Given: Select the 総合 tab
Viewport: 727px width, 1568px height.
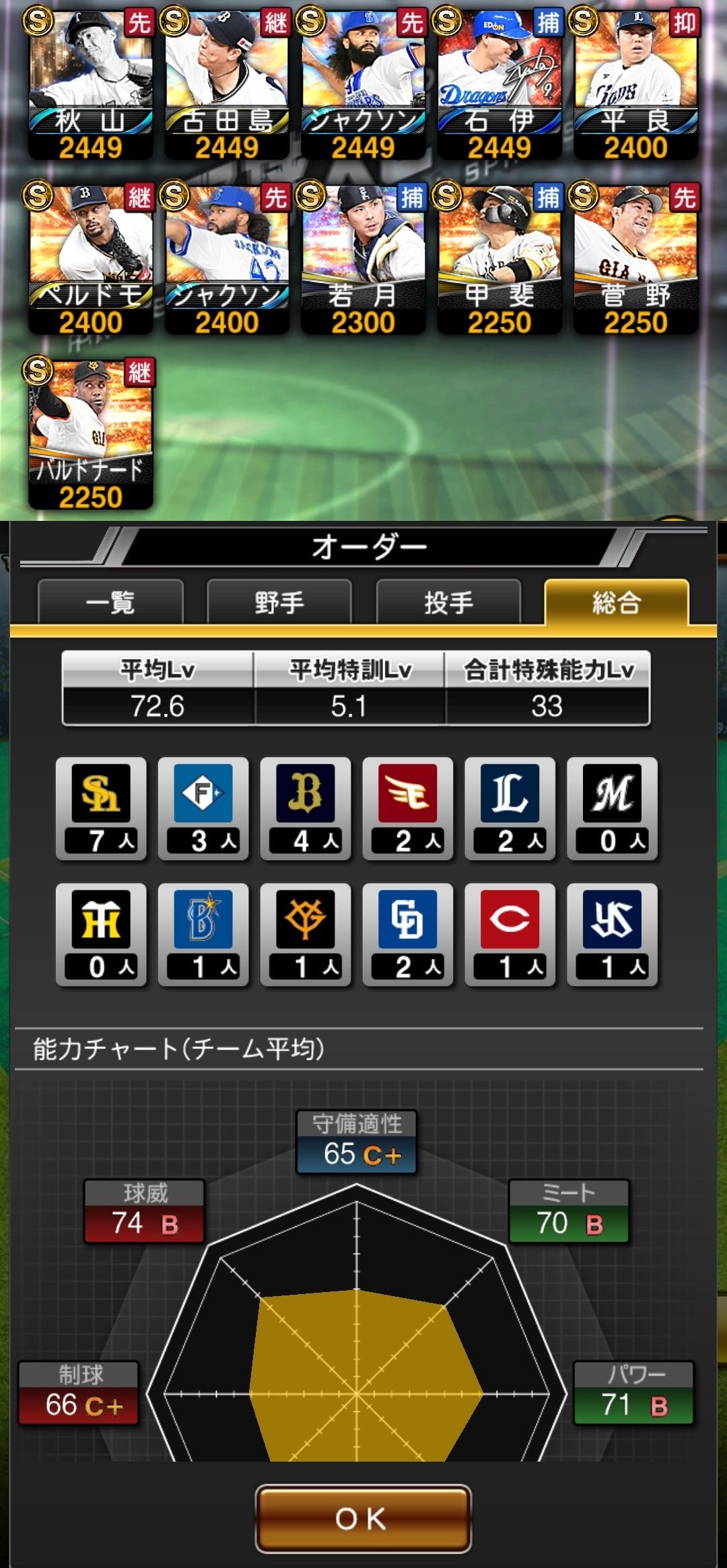Looking at the screenshot, I should tap(617, 602).
